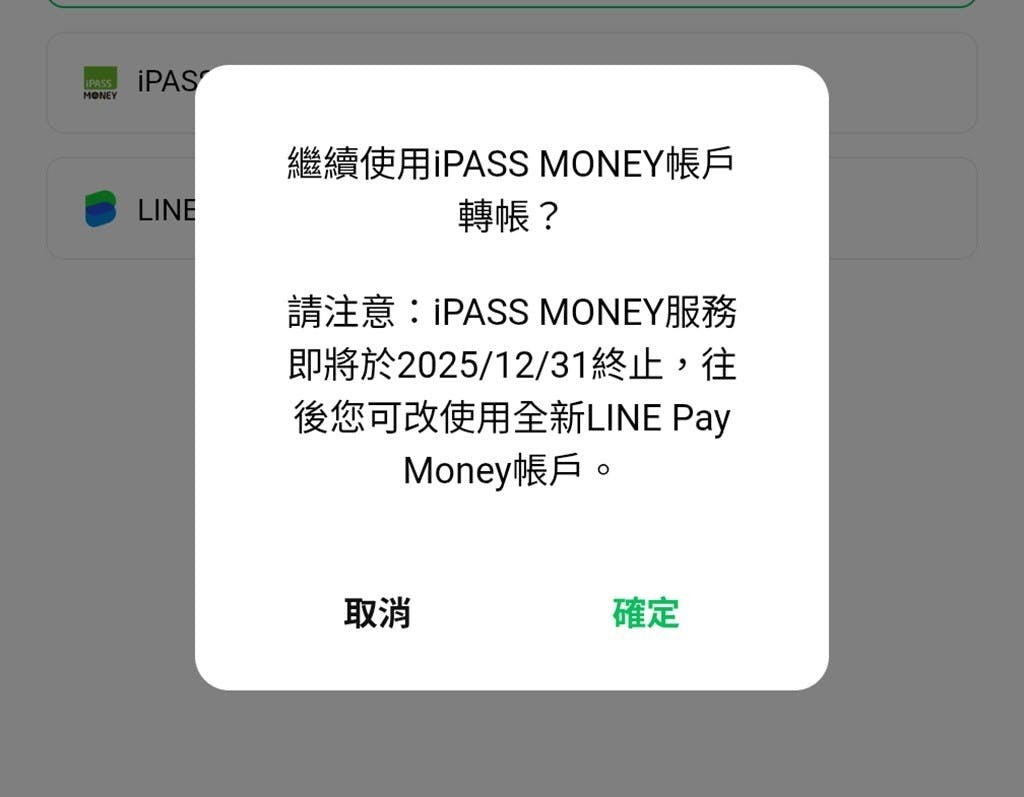Screen dimensions: 1024x797
Task: Confirm with the green 確定 button
Action: (646, 613)
